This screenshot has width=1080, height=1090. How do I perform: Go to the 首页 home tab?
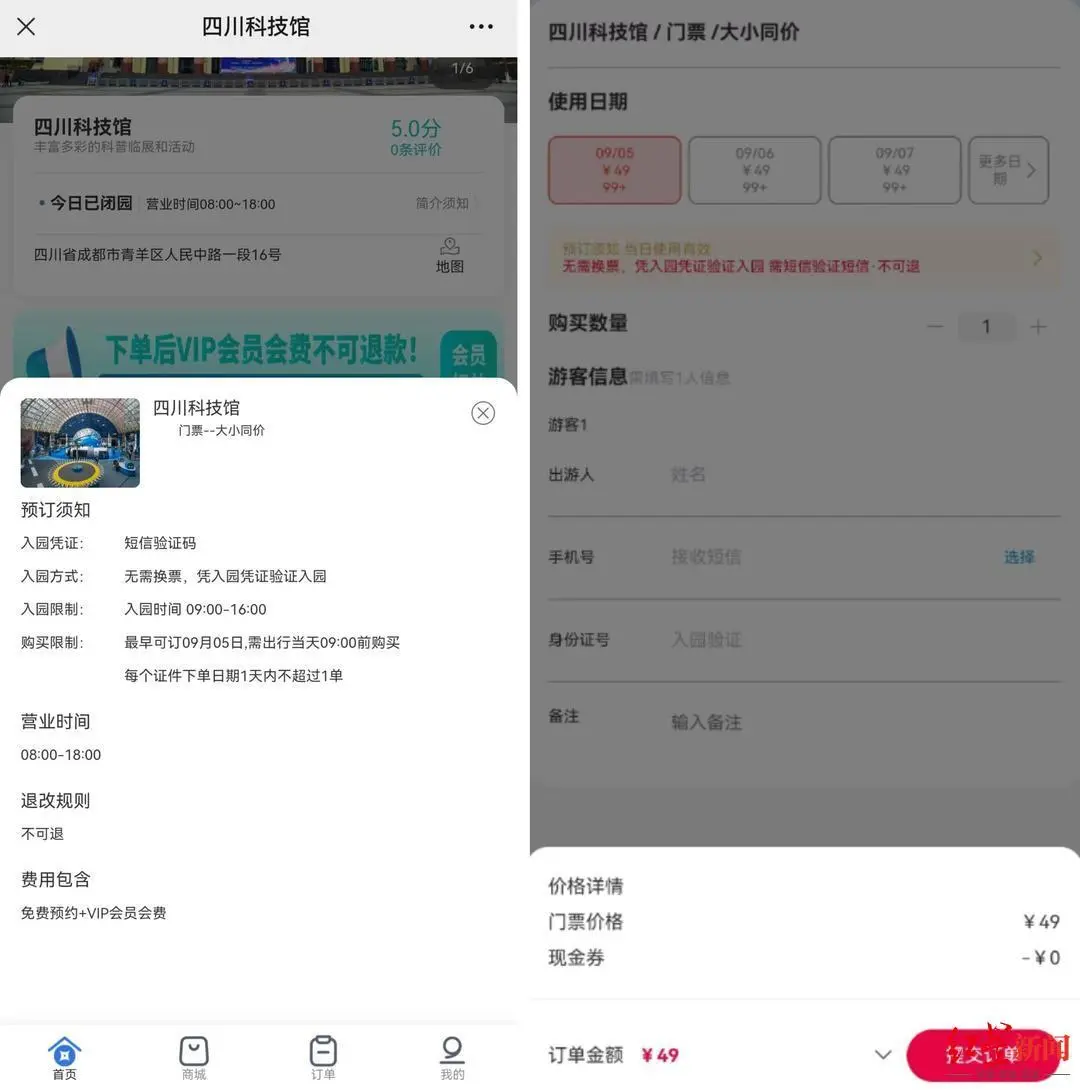[64, 1058]
